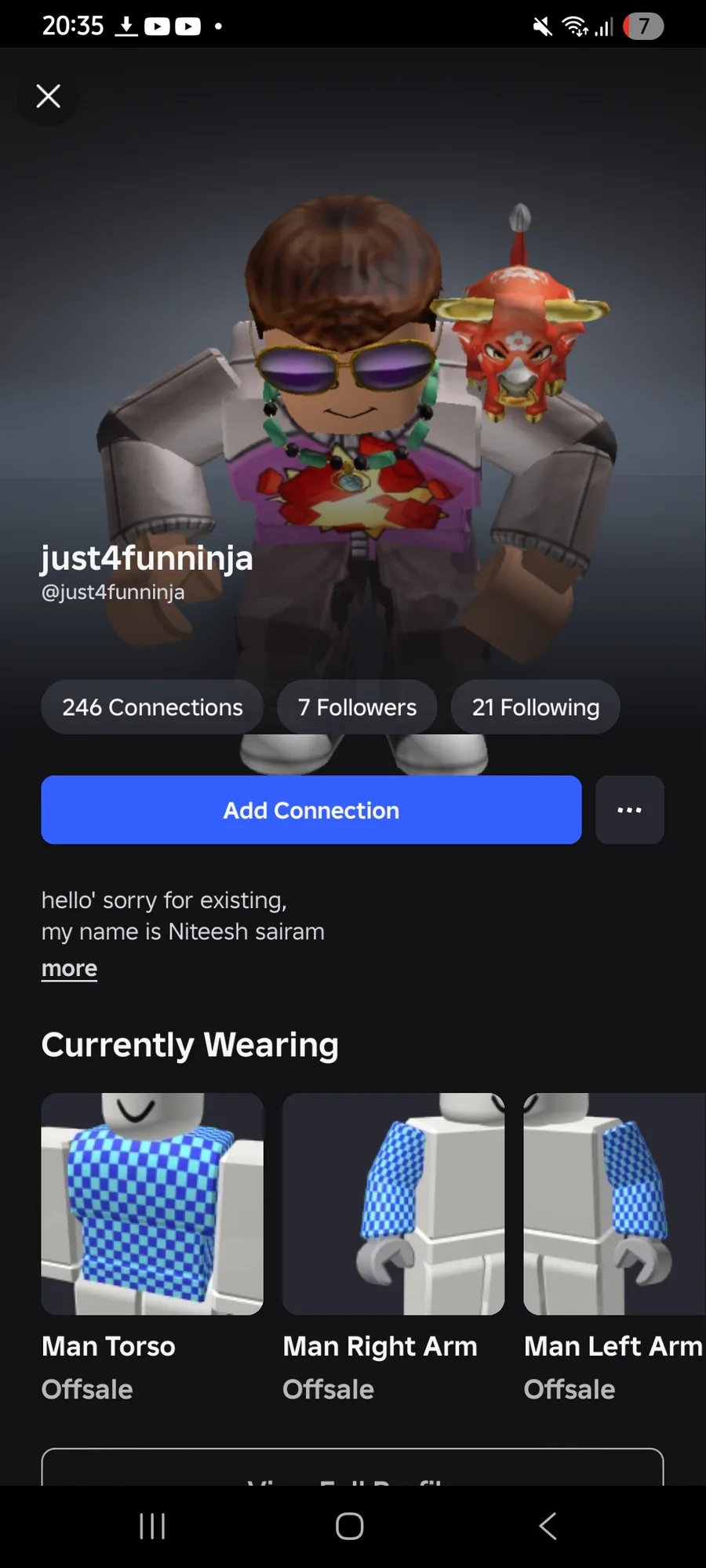The width and height of the screenshot is (706, 1568).
Task: Open the 246 Connections list
Action: [152, 707]
